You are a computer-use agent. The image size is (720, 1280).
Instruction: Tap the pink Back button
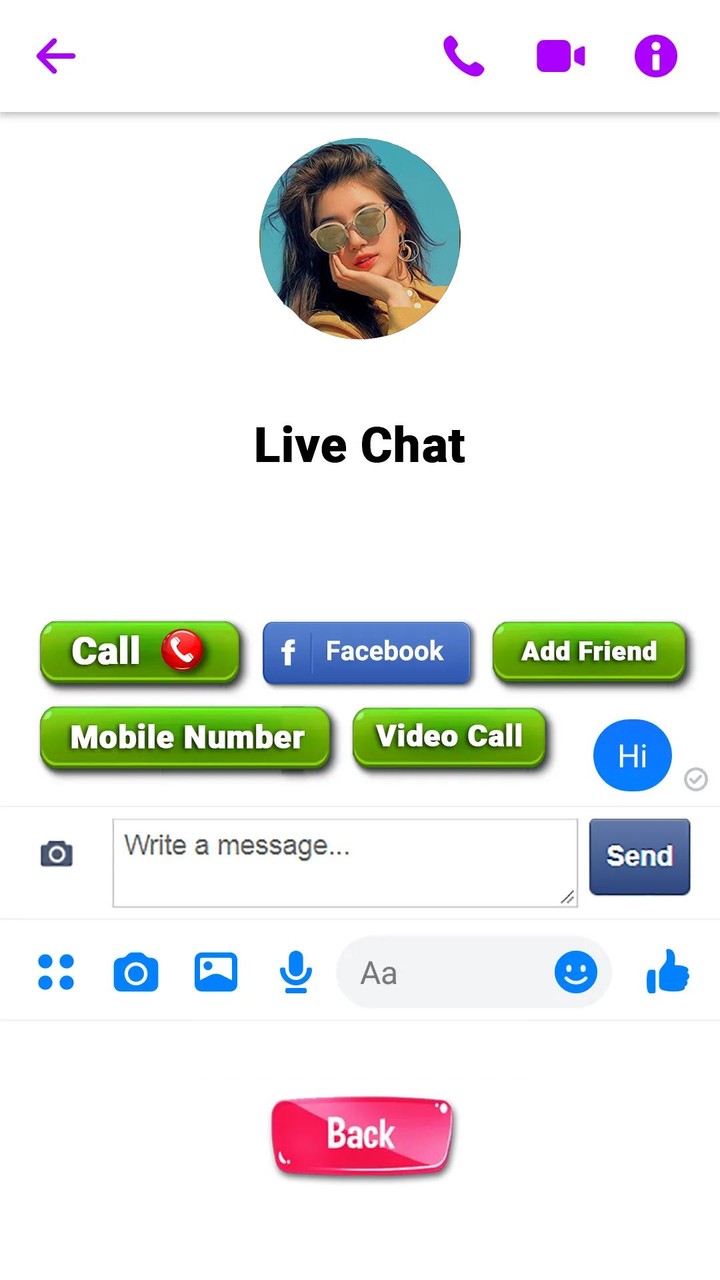pos(362,1135)
